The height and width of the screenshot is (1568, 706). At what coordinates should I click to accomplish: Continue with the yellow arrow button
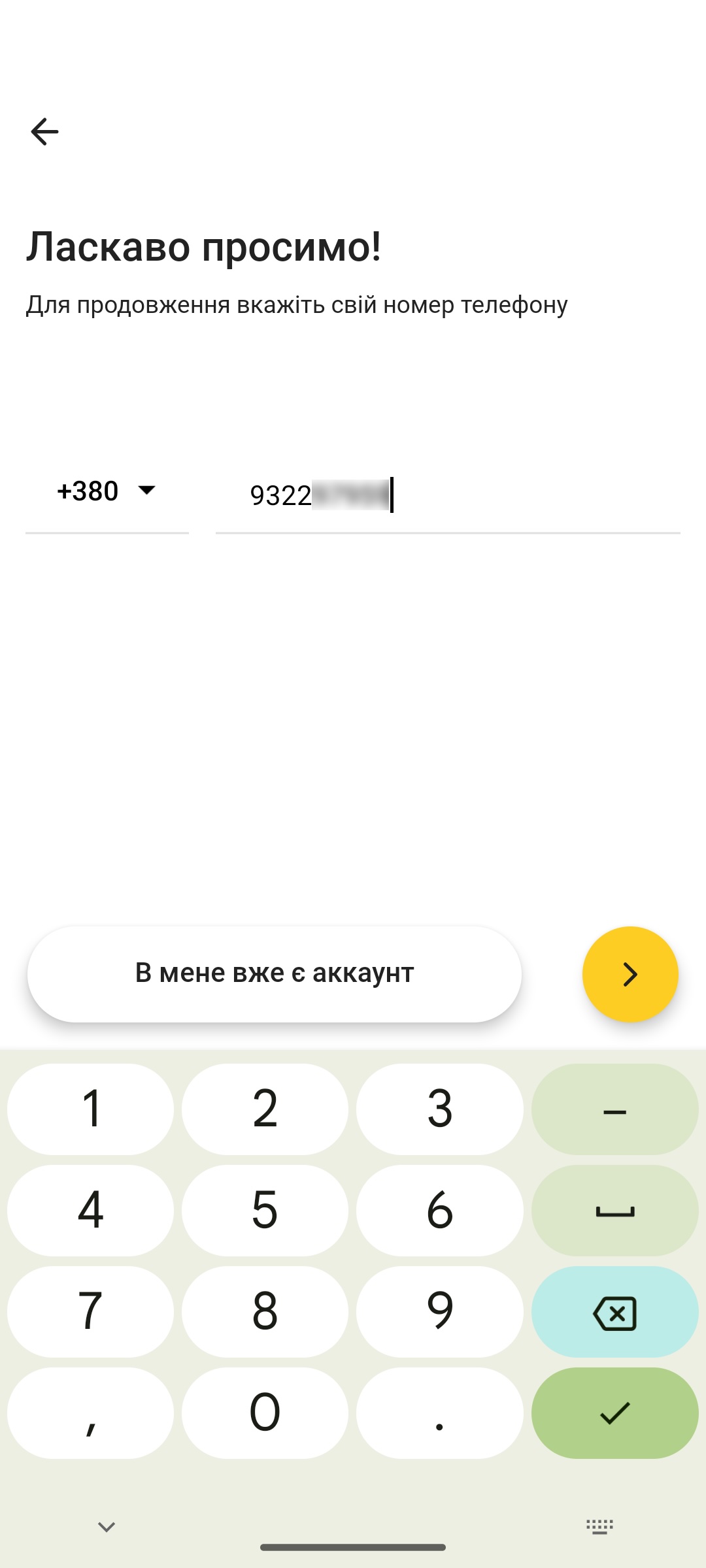click(630, 974)
